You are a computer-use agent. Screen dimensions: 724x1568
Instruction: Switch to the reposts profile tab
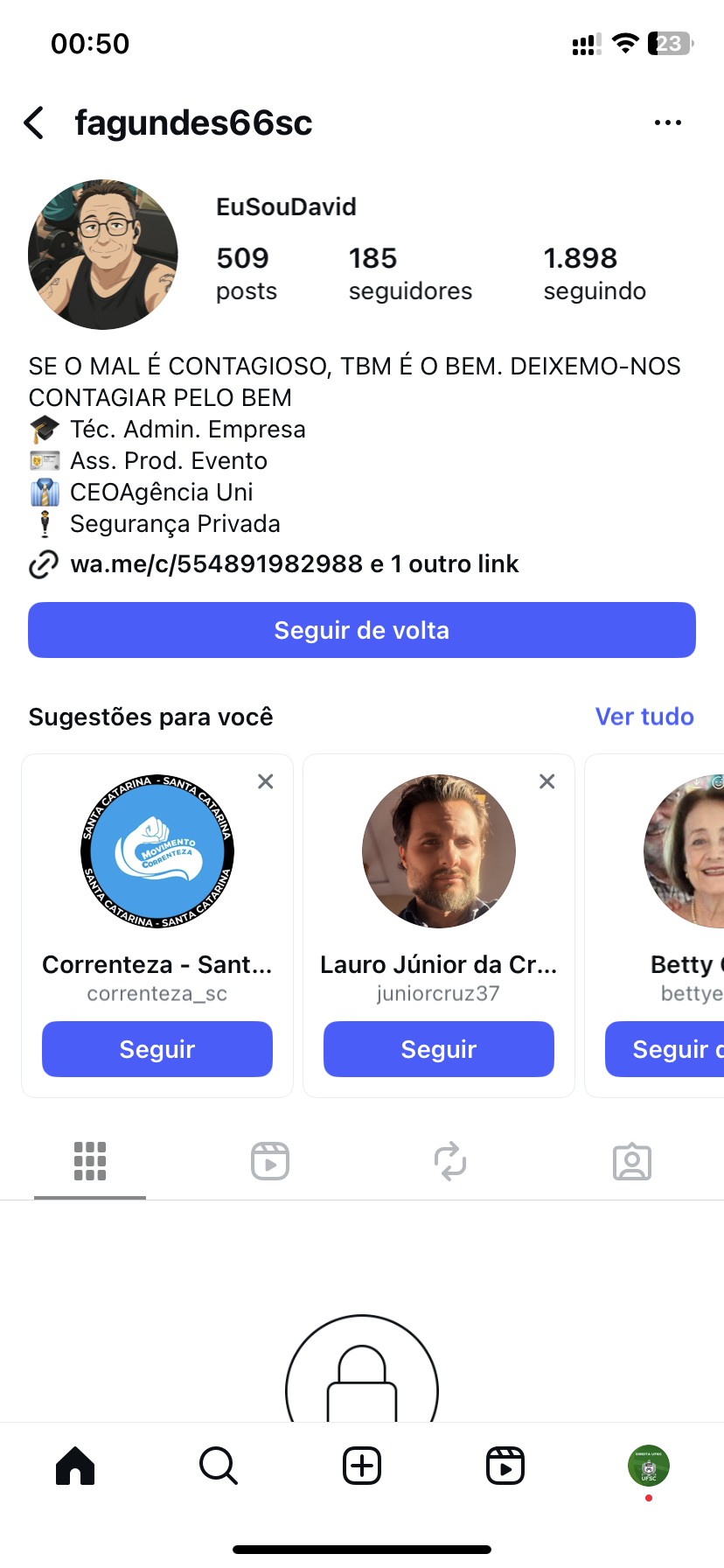coord(450,1161)
